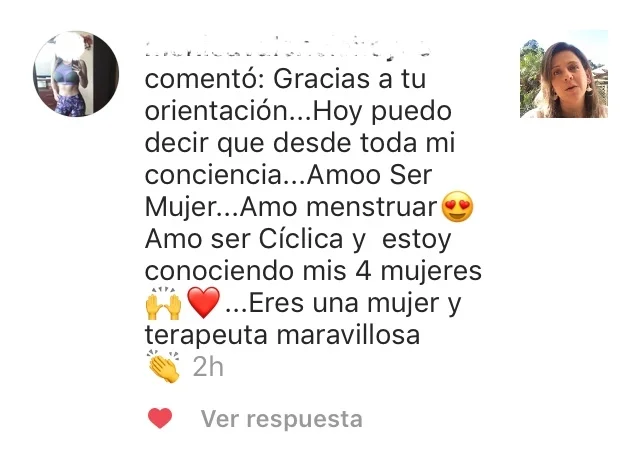Image resolution: width=640 pixels, height=452 pixels.
Task: Tap Ver respuesta to view the reply
Action: (281, 419)
